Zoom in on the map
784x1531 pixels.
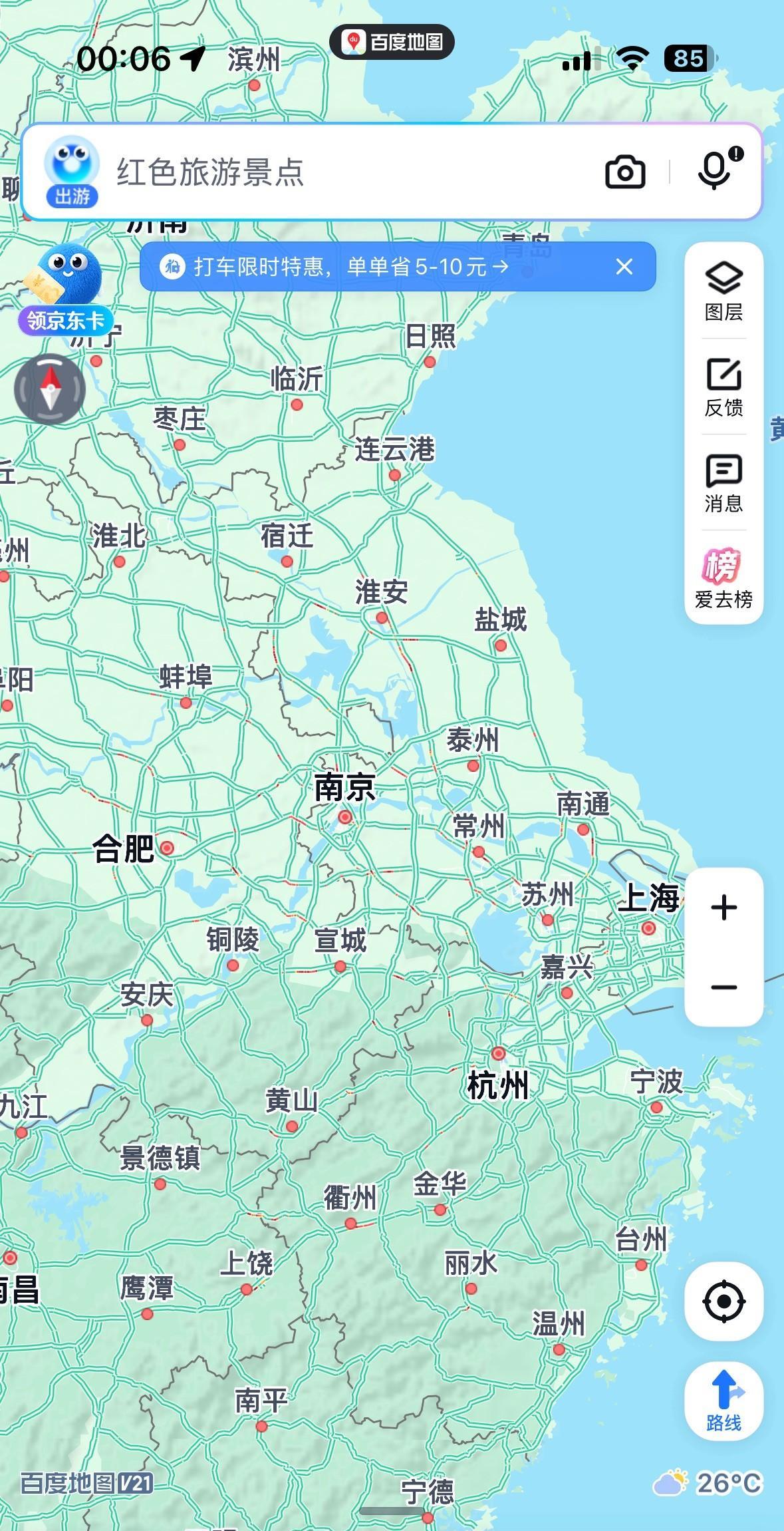pyautogui.click(x=723, y=908)
